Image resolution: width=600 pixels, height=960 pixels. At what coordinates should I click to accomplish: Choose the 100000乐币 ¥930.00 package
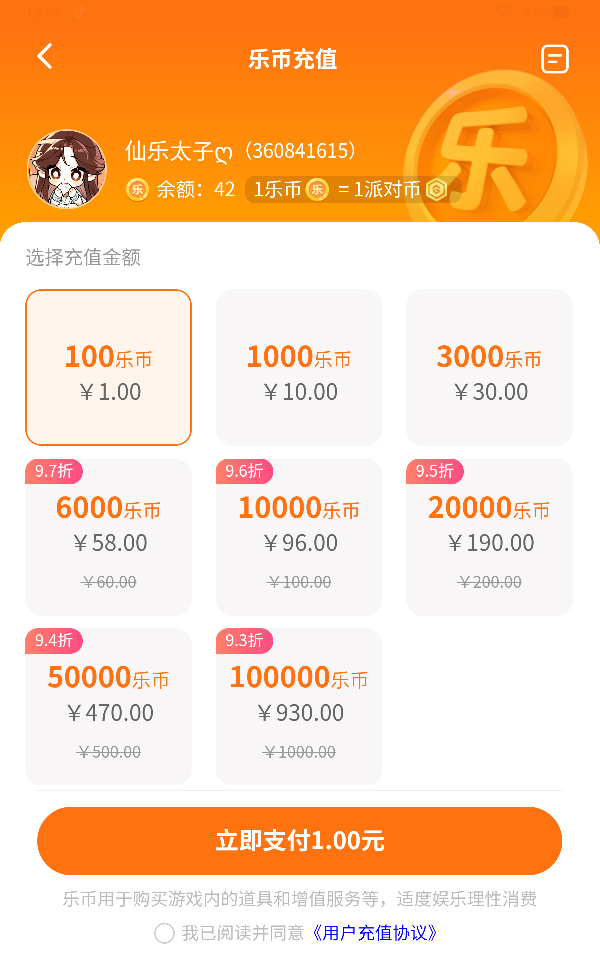tap(299, 707)
